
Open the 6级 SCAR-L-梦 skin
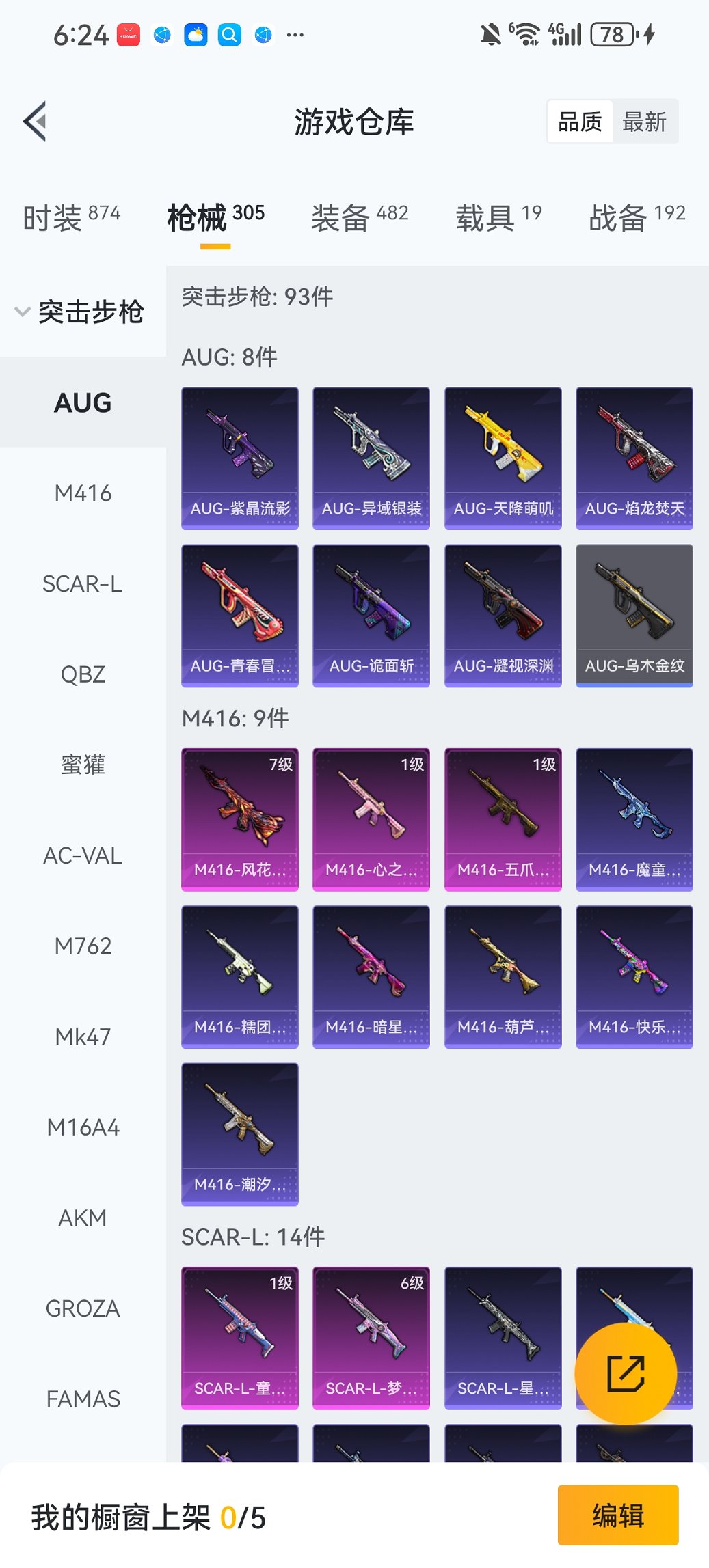pos(371,1338)
